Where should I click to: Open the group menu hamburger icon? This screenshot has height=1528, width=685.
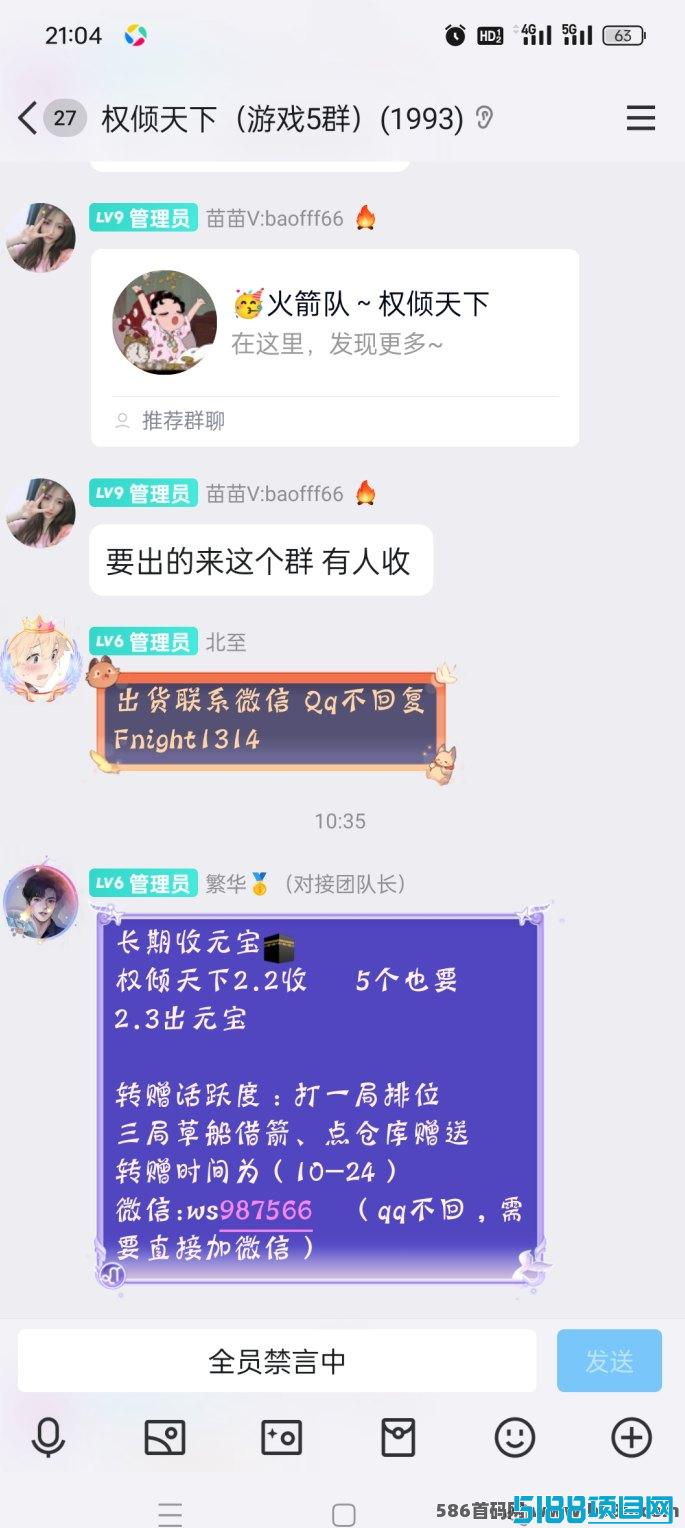(x=640, y=119)
